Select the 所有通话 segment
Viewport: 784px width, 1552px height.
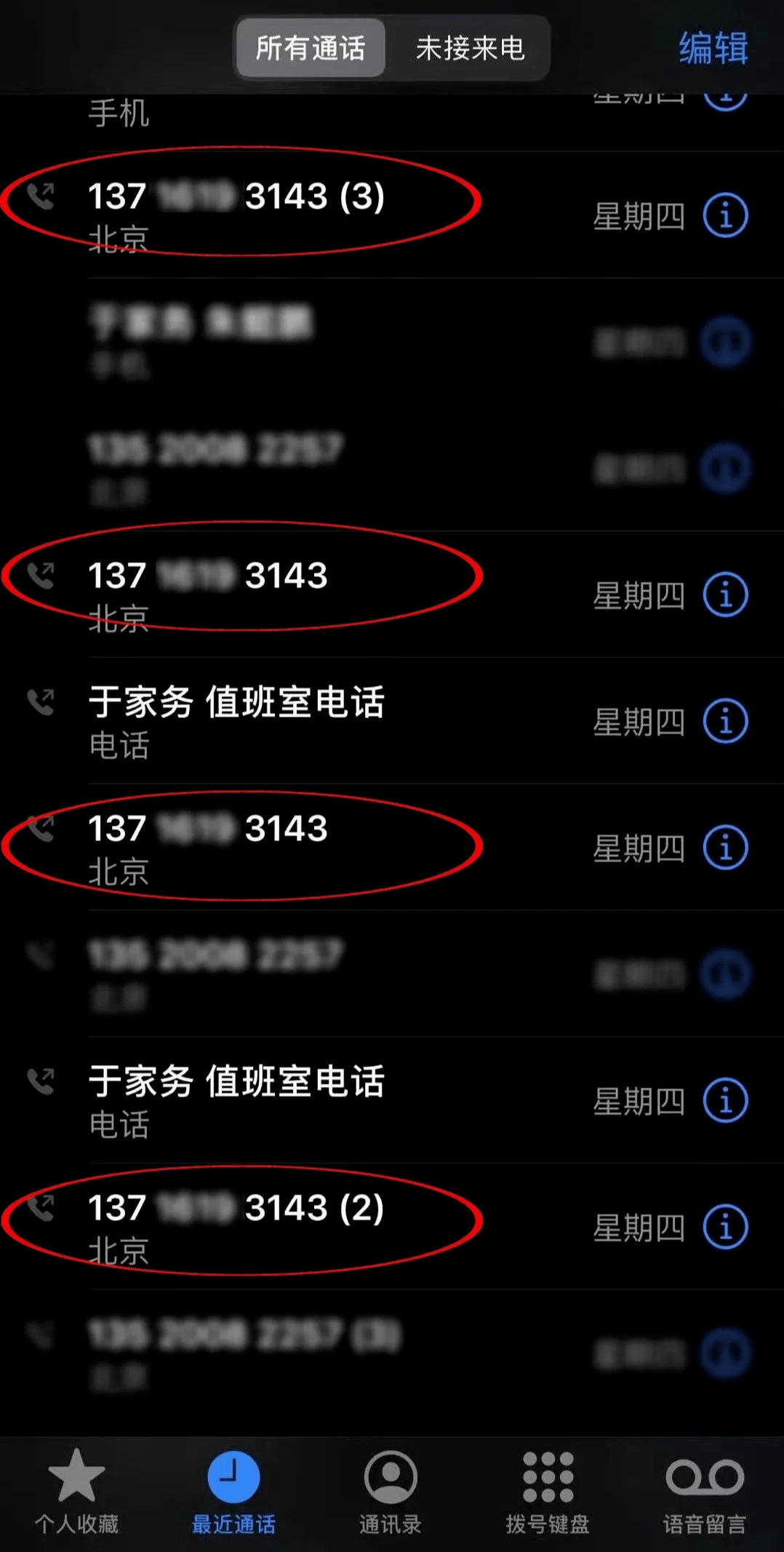point(311,48)
